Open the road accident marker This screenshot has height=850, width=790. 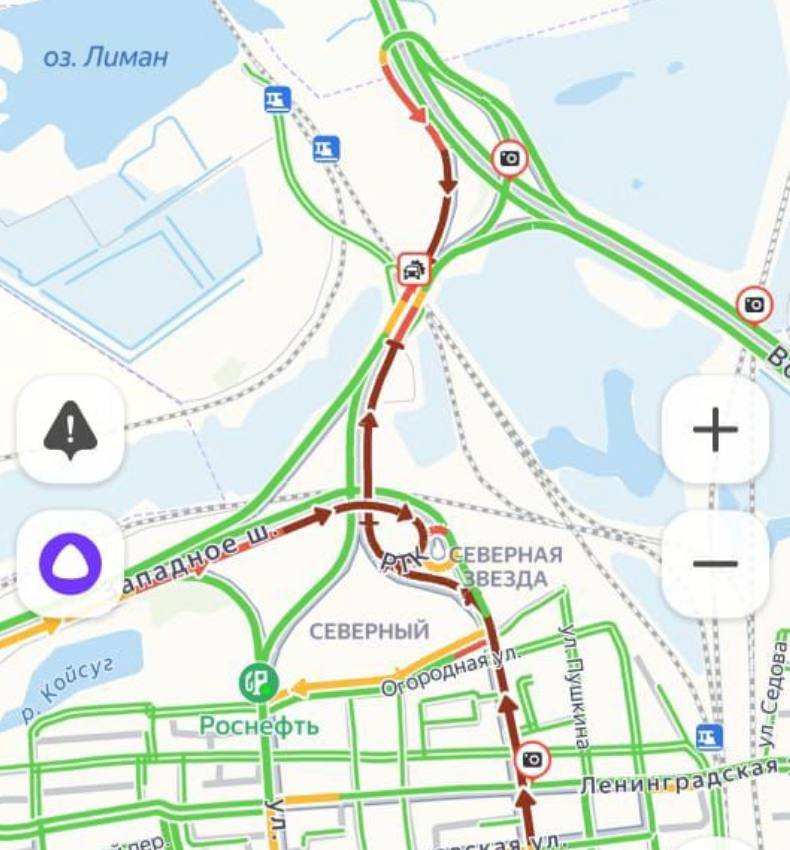[413, 268]
